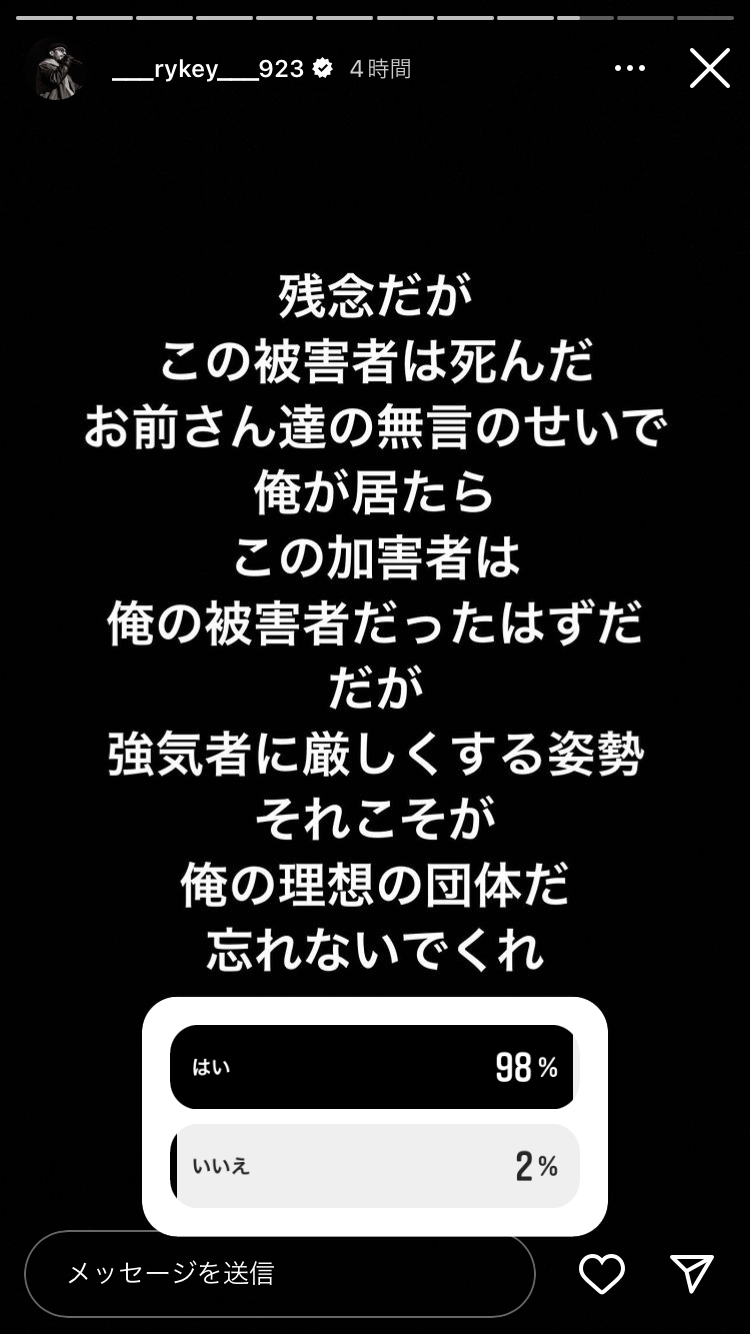Image resolution: width=750 pixels, height=1334 pixels.
Task: Like this story with the heart
Action: [x=602, y=1273]
